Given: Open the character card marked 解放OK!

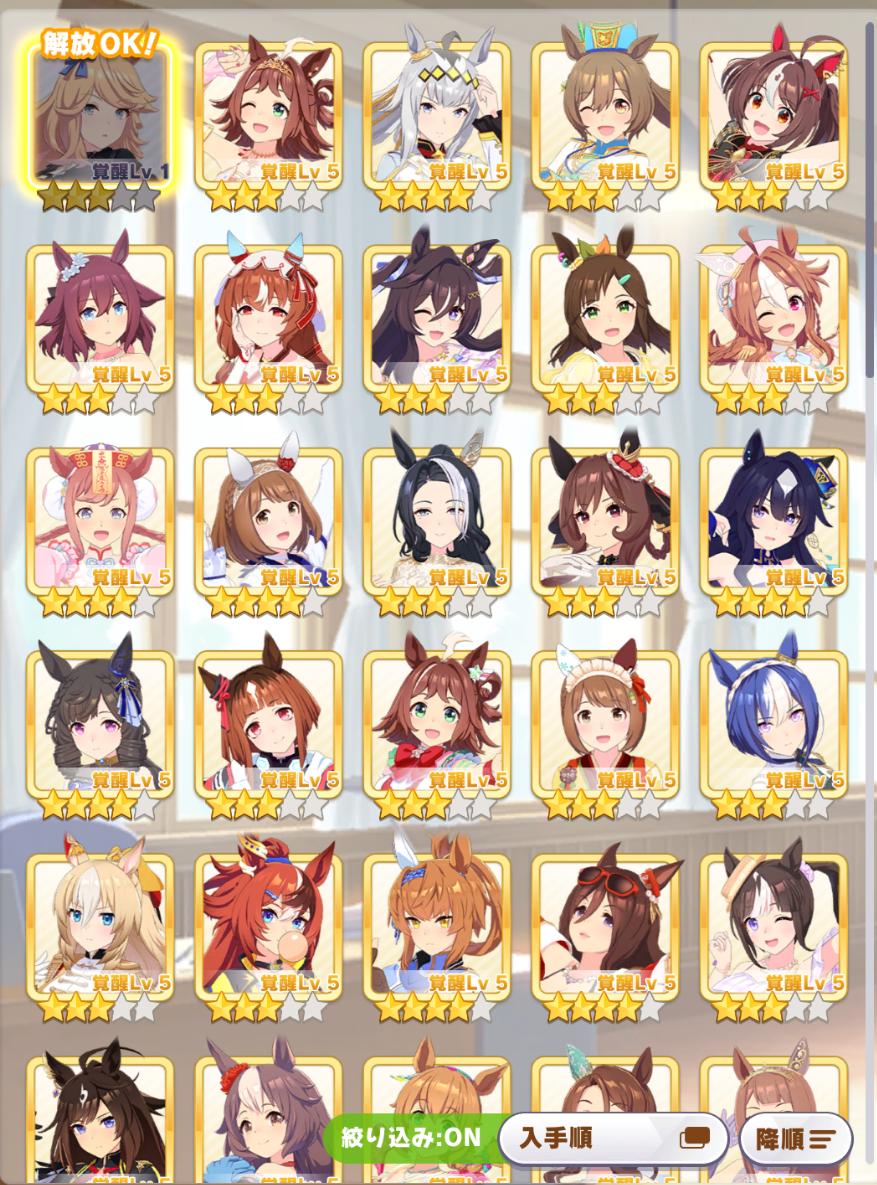Looking at the screenshot, I should tap(101, 115).
